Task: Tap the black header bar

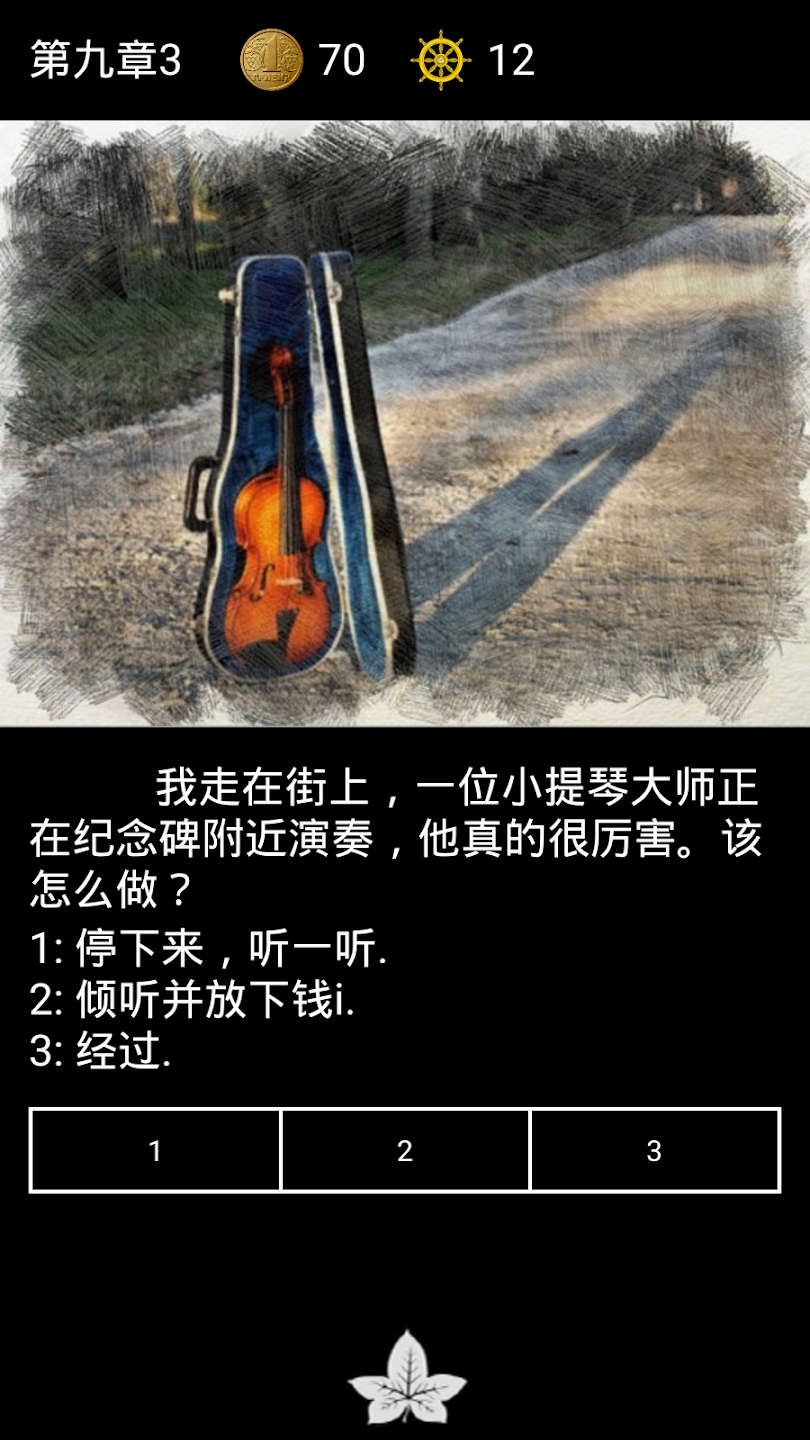Action: (x=405, y=60)
